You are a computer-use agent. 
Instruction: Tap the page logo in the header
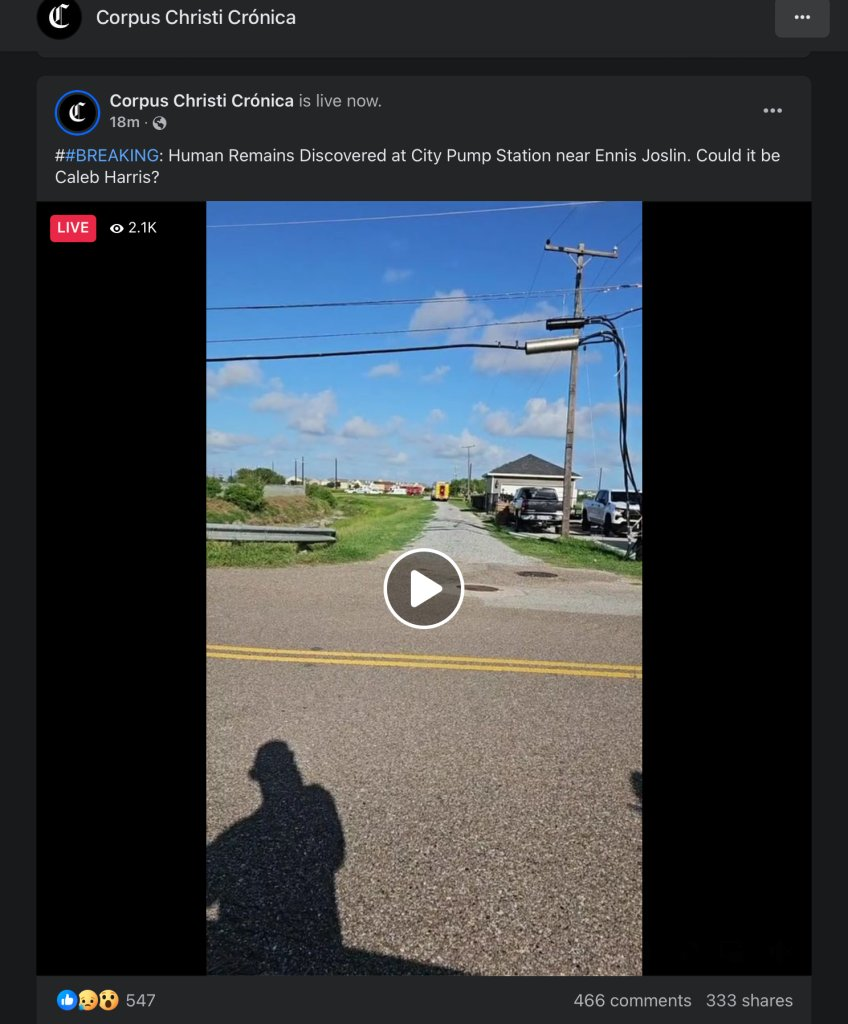[x=59, y=18]
